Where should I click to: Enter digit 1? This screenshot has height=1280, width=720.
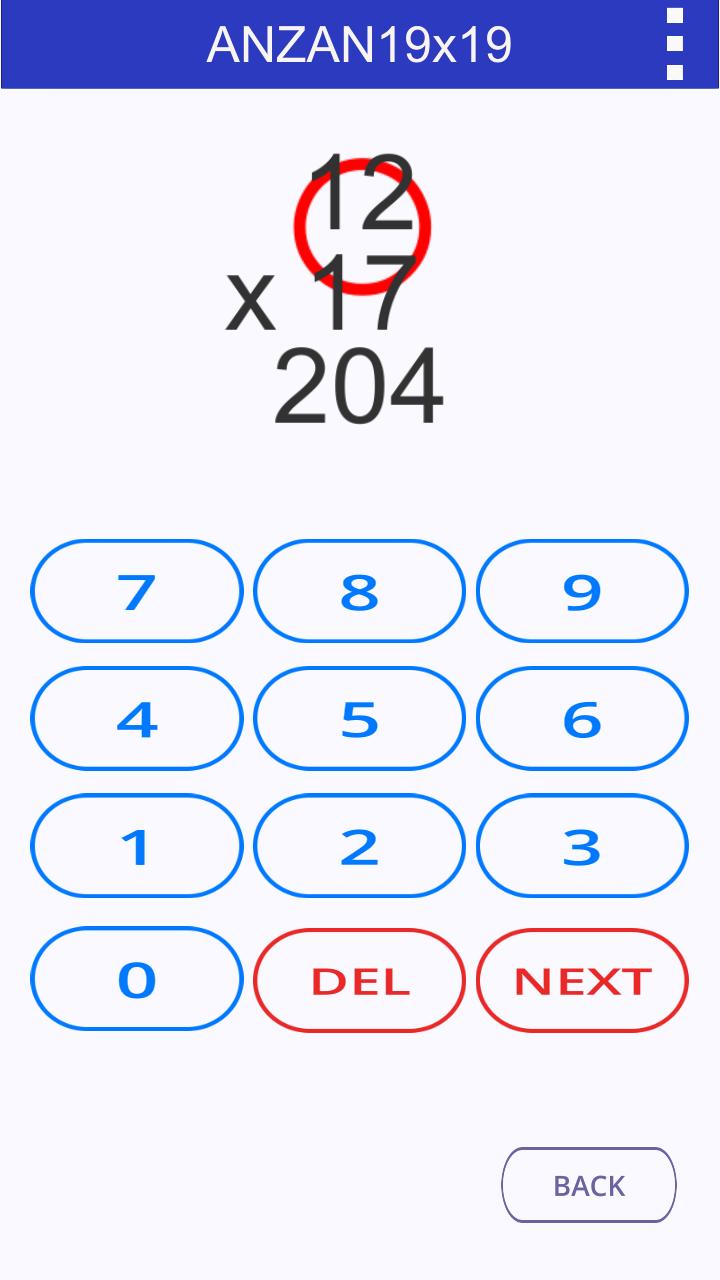[x=137, y=846]
